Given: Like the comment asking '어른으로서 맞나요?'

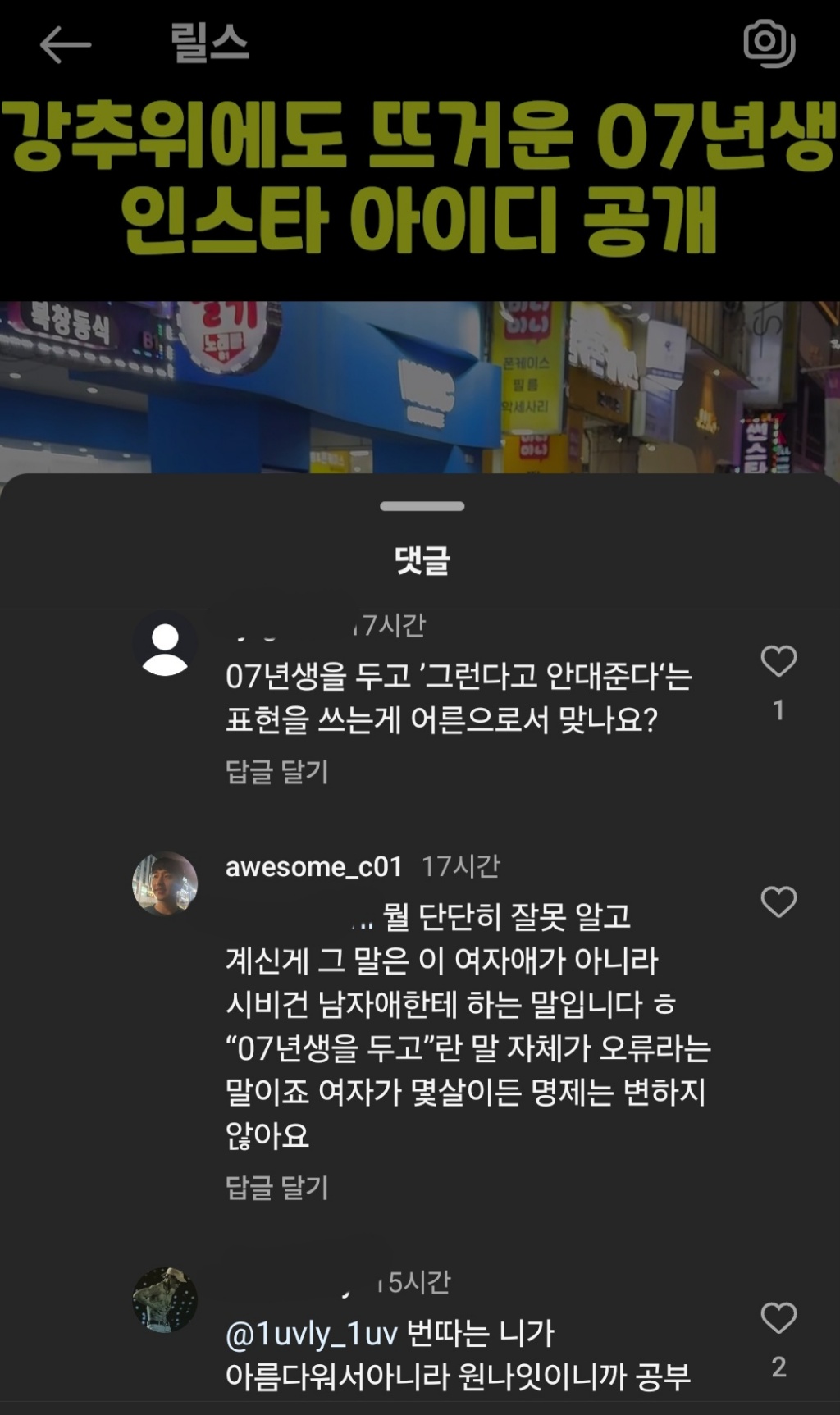Looking at the screenshot, I should coord(778,661).
